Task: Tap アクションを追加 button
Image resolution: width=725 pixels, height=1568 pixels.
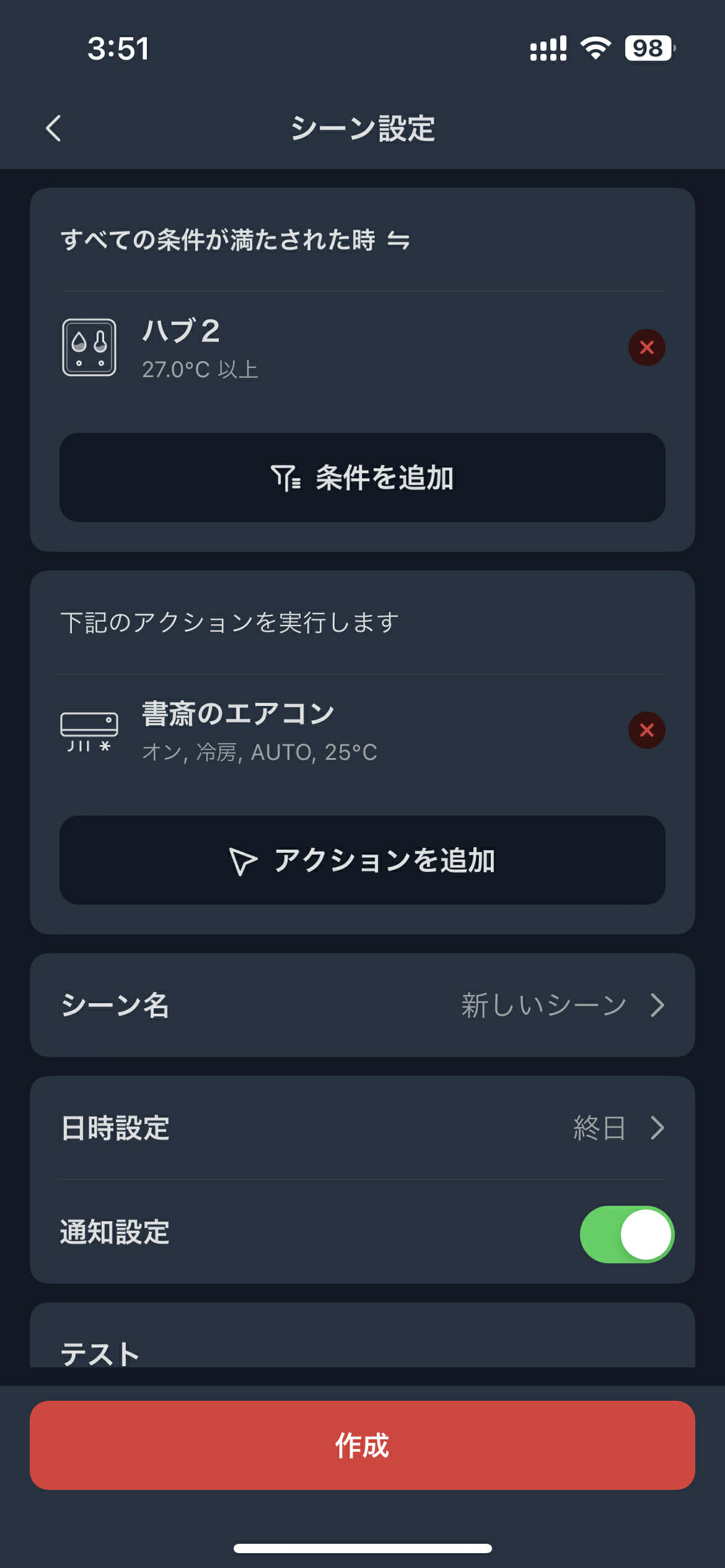Action: (x=362, y=860)
